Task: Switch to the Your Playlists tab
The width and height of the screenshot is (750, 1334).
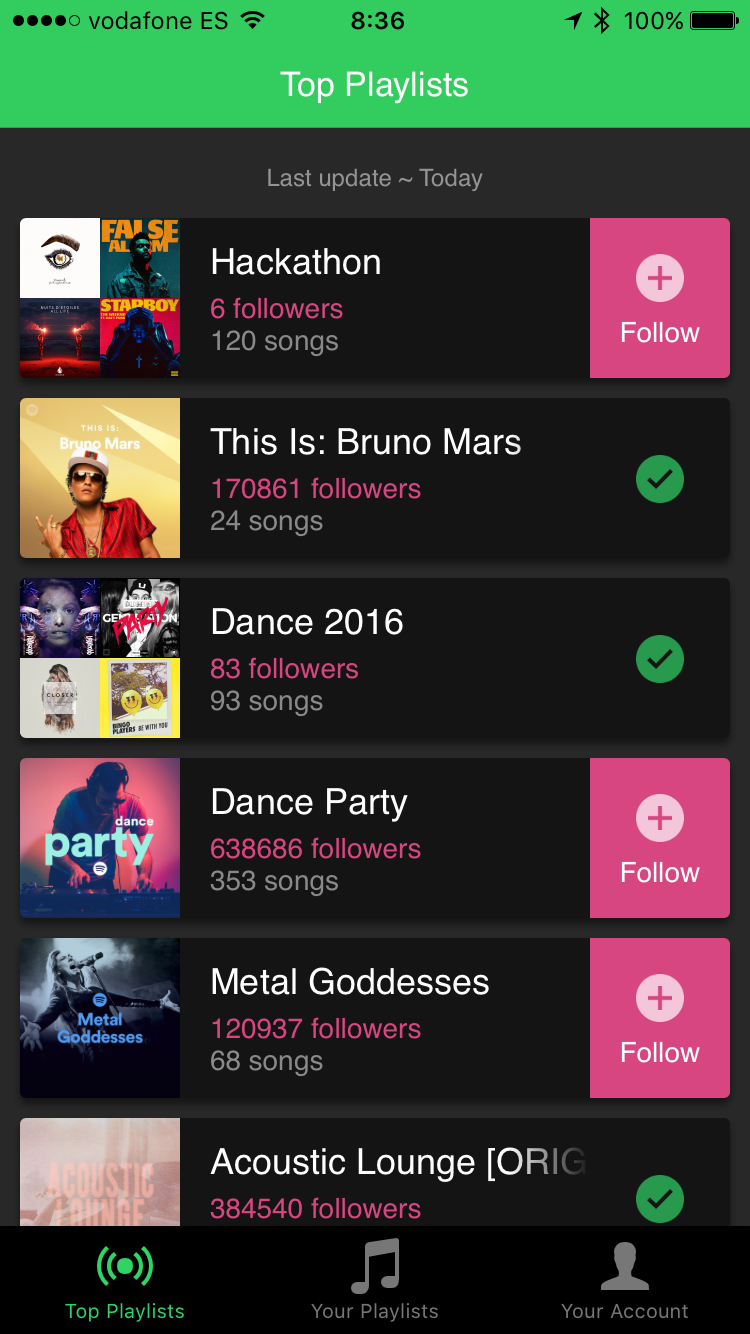Action: click(375, 1280)
